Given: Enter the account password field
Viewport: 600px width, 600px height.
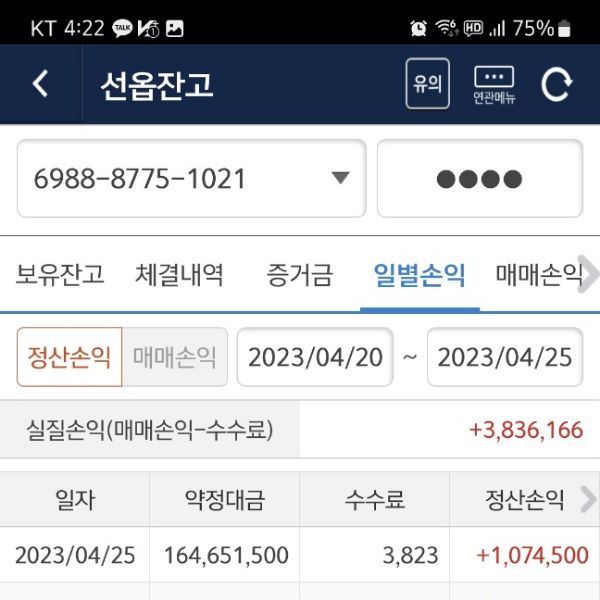Looking at the screenshot, I should [479, 180].
